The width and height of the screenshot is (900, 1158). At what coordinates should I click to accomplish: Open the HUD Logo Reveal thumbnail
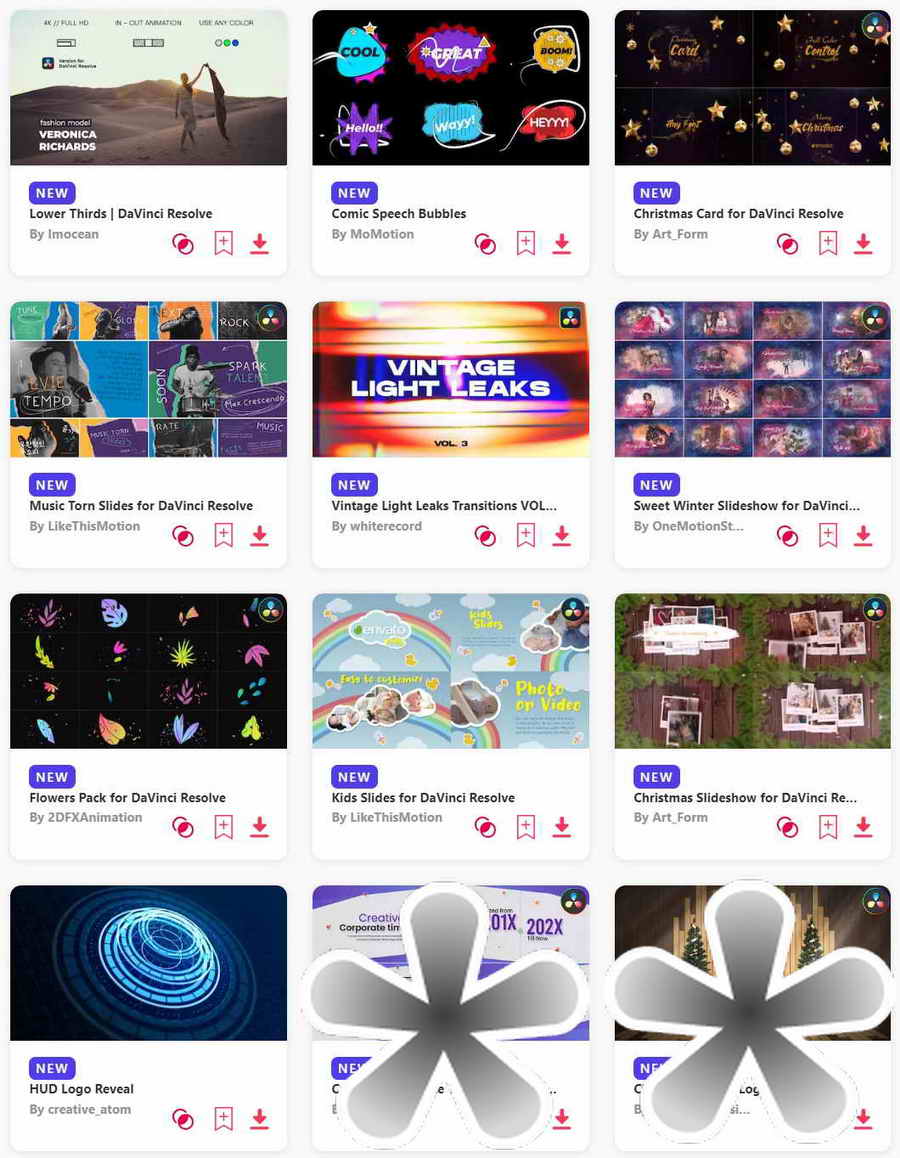pyautogui.click(x=148, y=962)
